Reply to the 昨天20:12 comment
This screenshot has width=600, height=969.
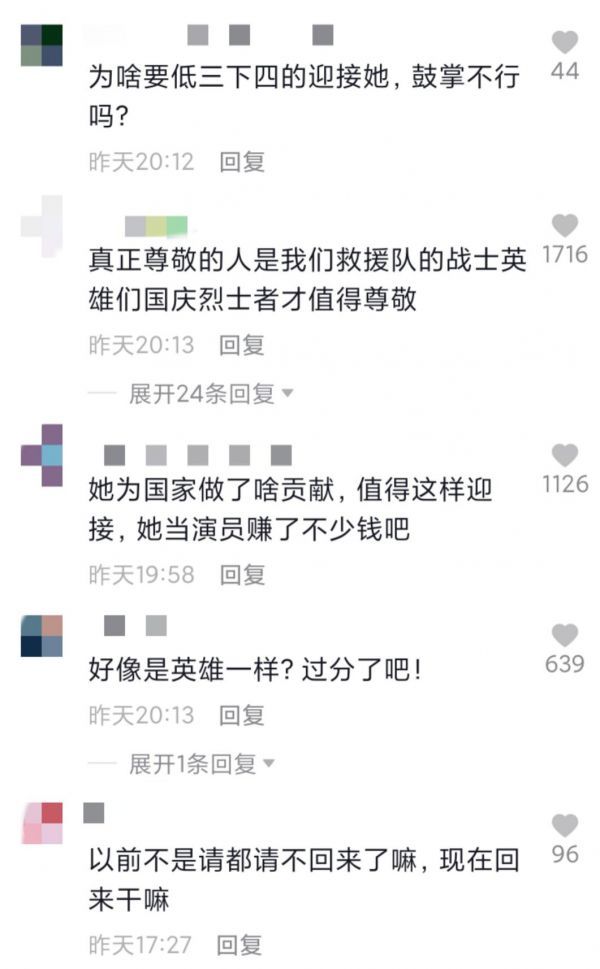point(242,161)
